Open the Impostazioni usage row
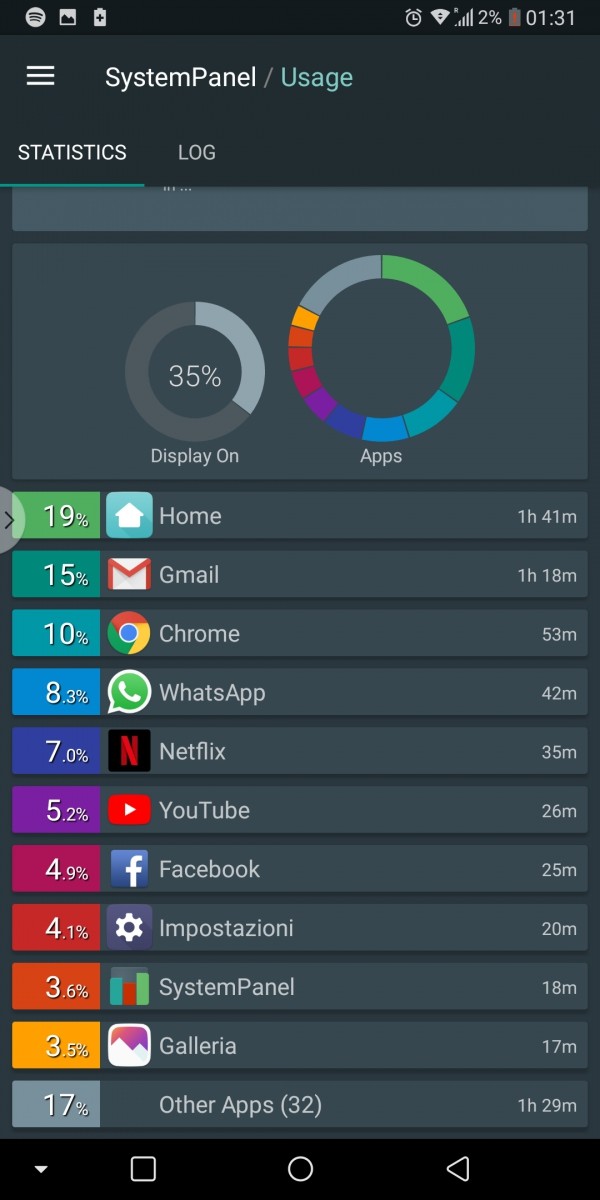This screenshot has height=1200, width=600. 299,929
